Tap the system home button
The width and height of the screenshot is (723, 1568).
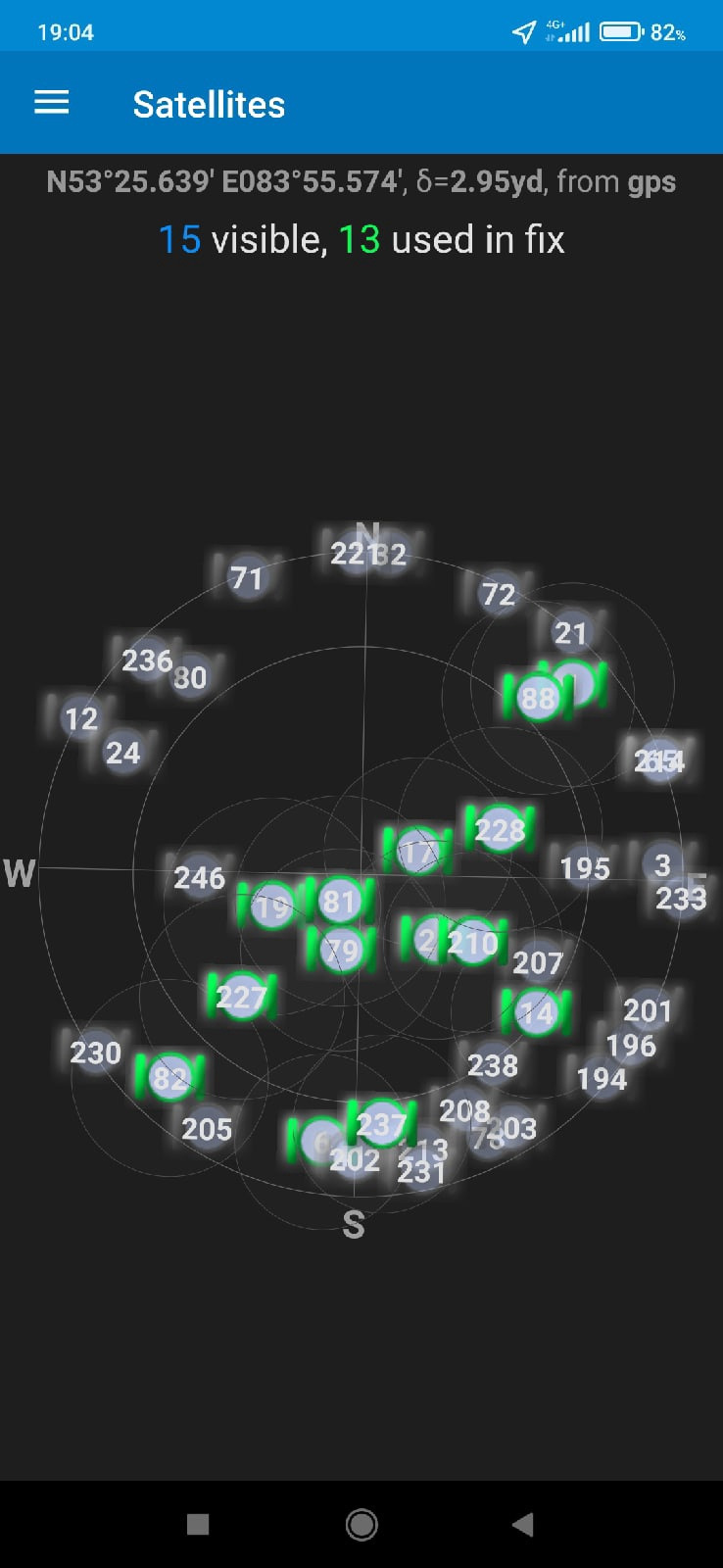tap(361, 1524)
